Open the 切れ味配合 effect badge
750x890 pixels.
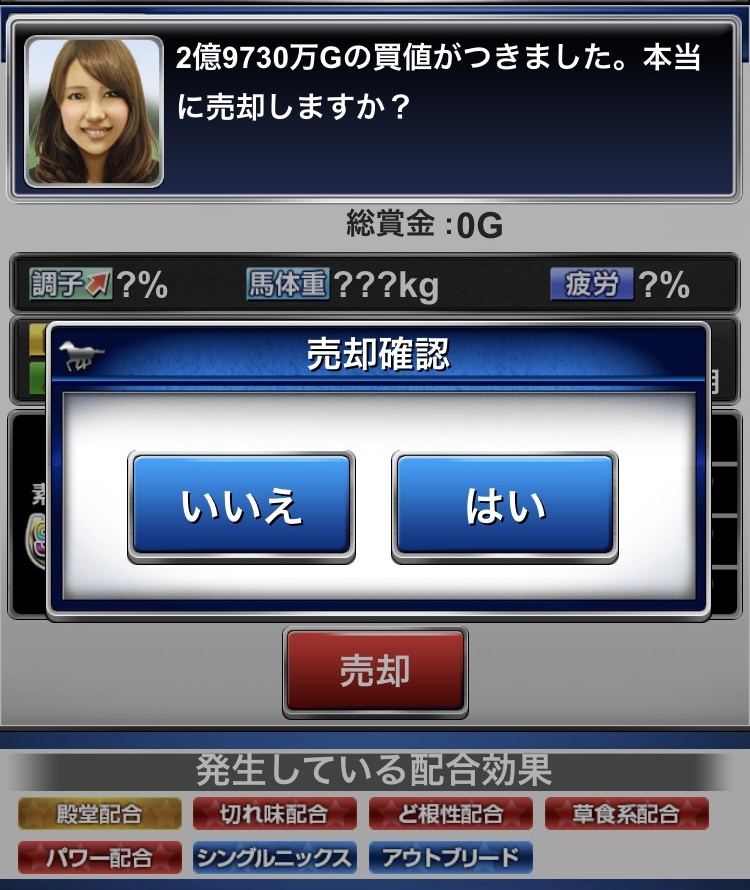tap(275, 814)
